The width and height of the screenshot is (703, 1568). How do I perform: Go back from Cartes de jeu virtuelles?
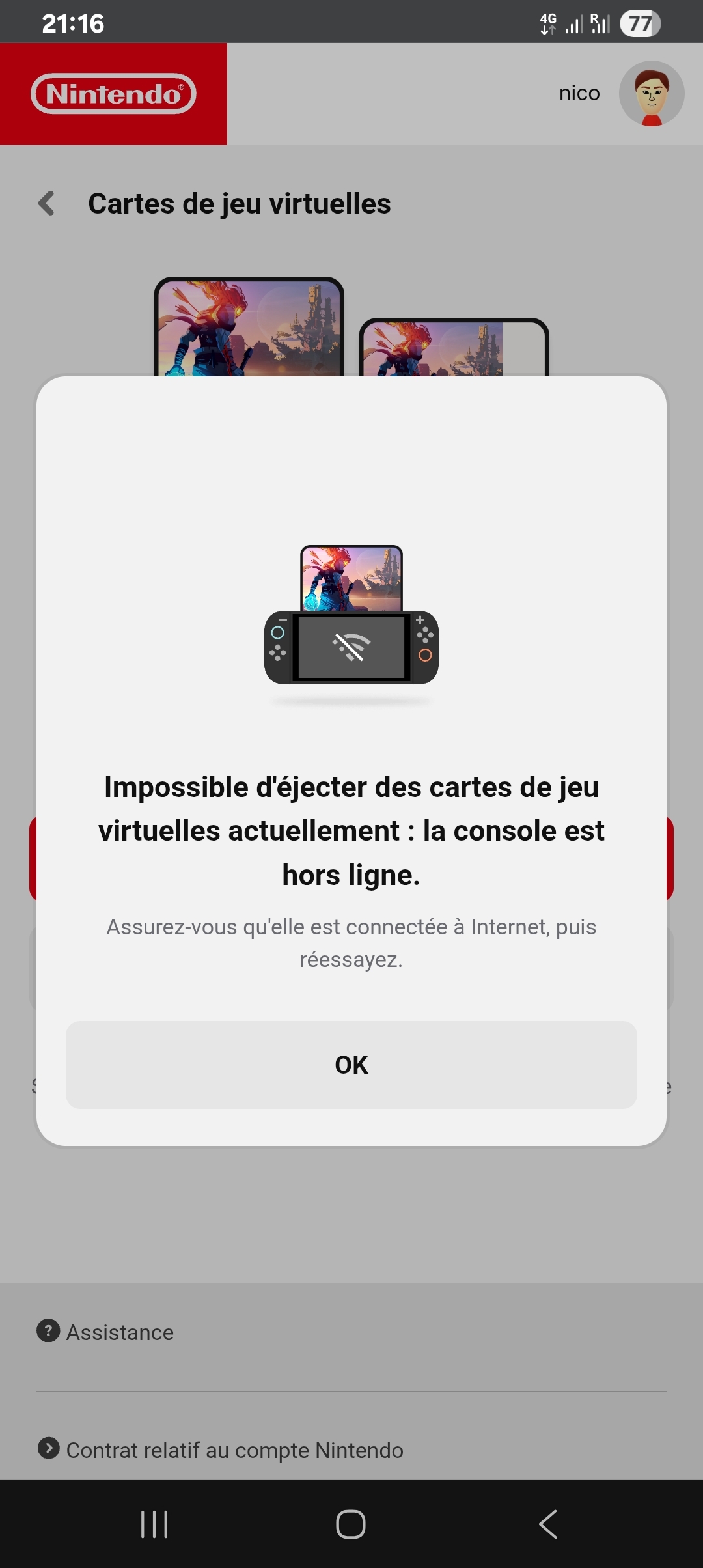47,203
